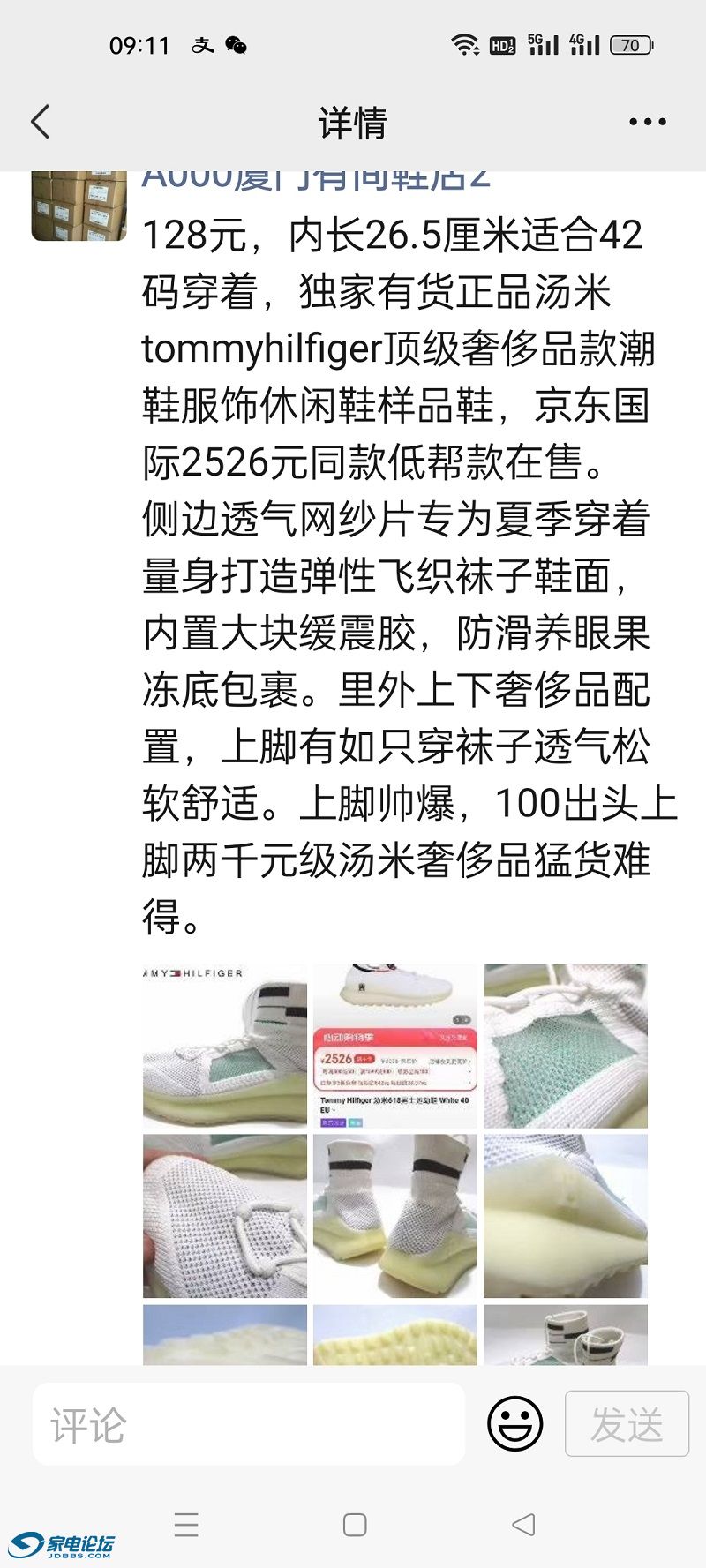The width and height of the screenshot is (706, 1568).
Task: Go back from the 详情 page
Action: 41,122
